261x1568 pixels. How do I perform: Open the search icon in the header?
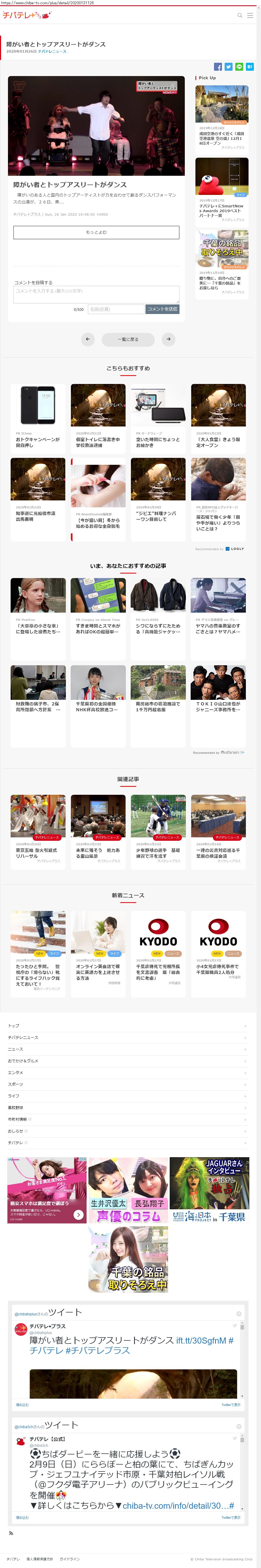click(240, 15)
